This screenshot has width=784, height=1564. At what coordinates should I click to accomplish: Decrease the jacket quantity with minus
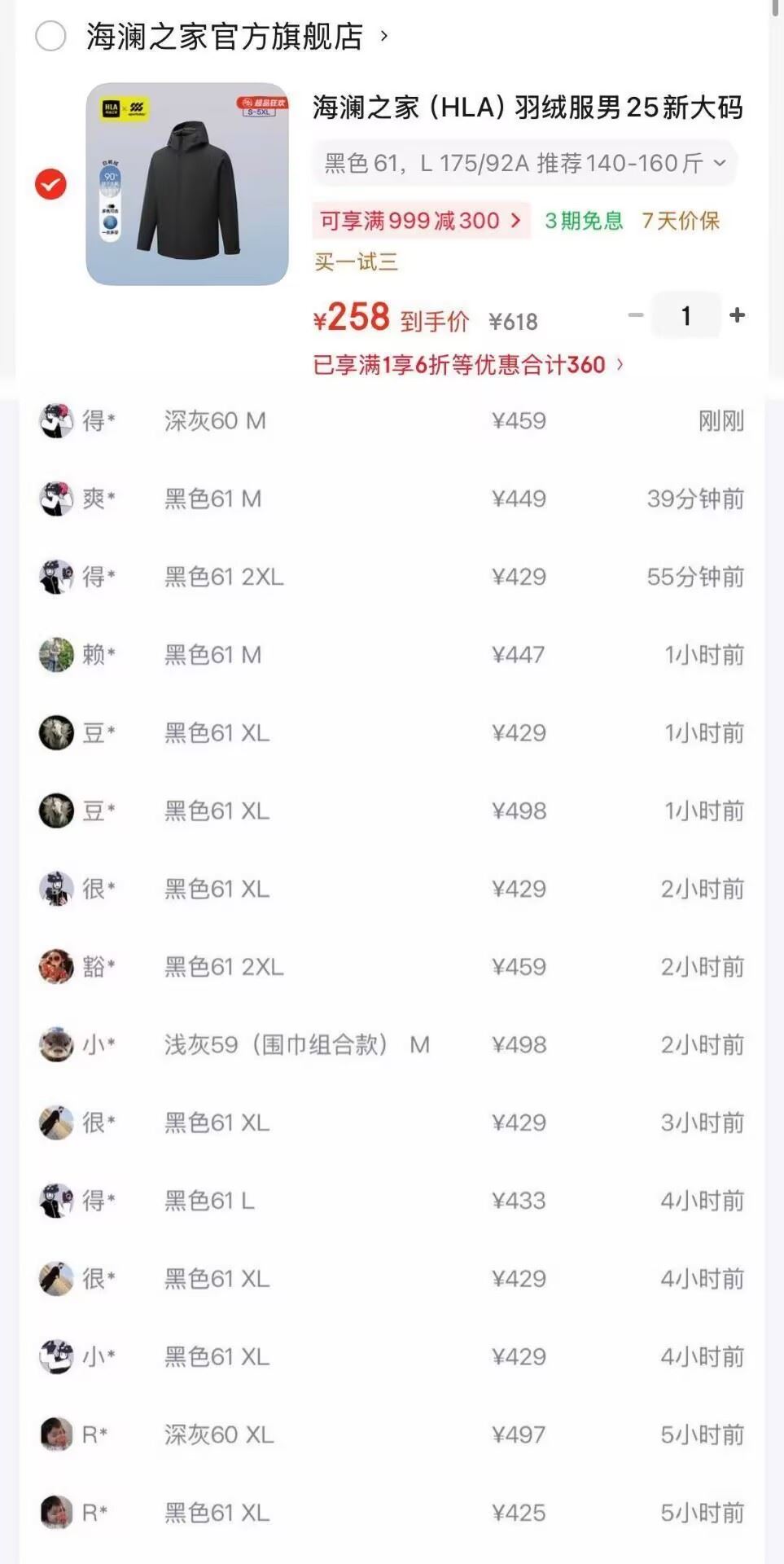pos(636,315)
